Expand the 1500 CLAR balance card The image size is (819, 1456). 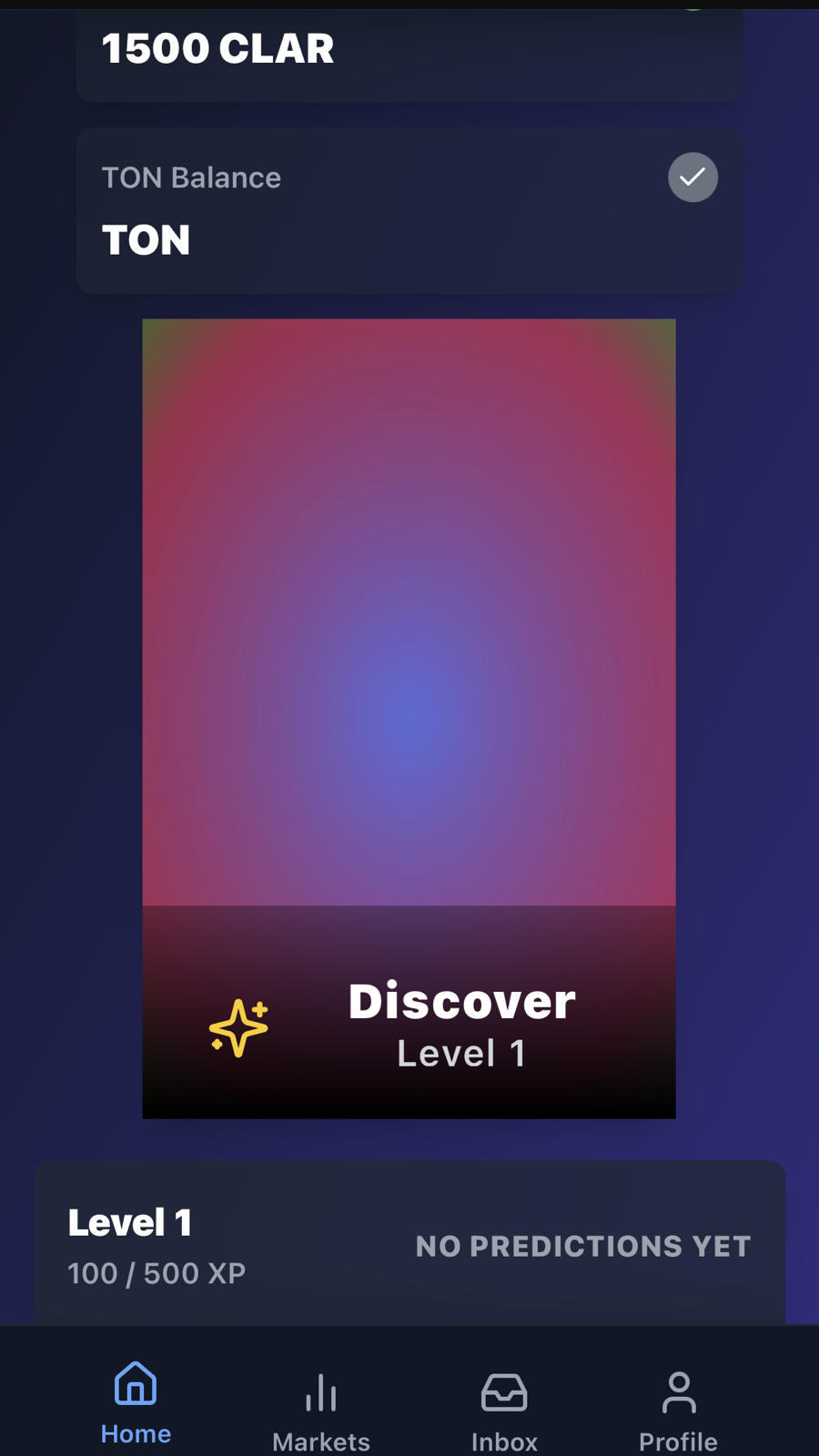click(409, 50)
